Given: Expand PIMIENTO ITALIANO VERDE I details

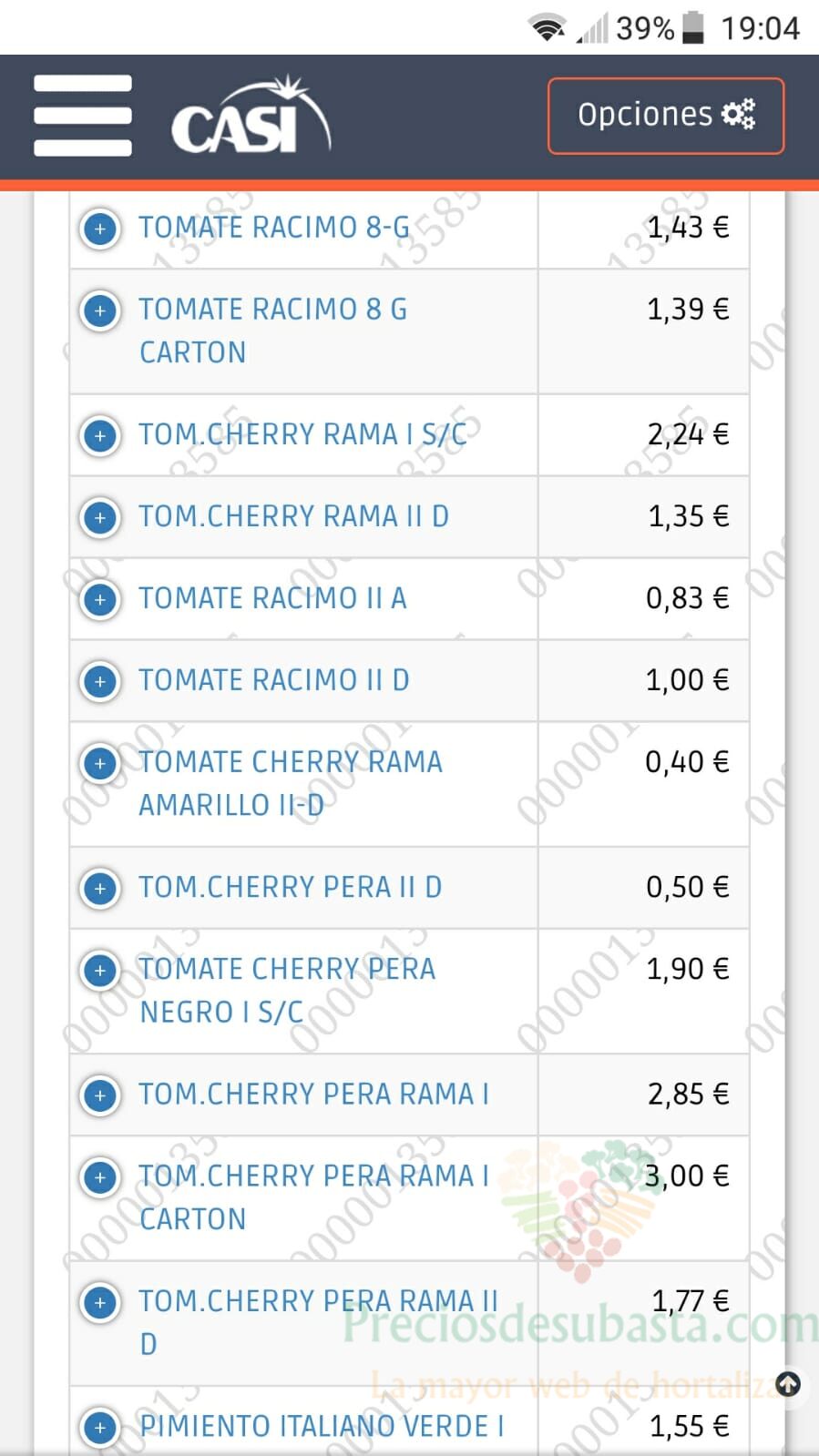Looking at the screenshot, I should pyautogui.click(x=100, y=1427).
